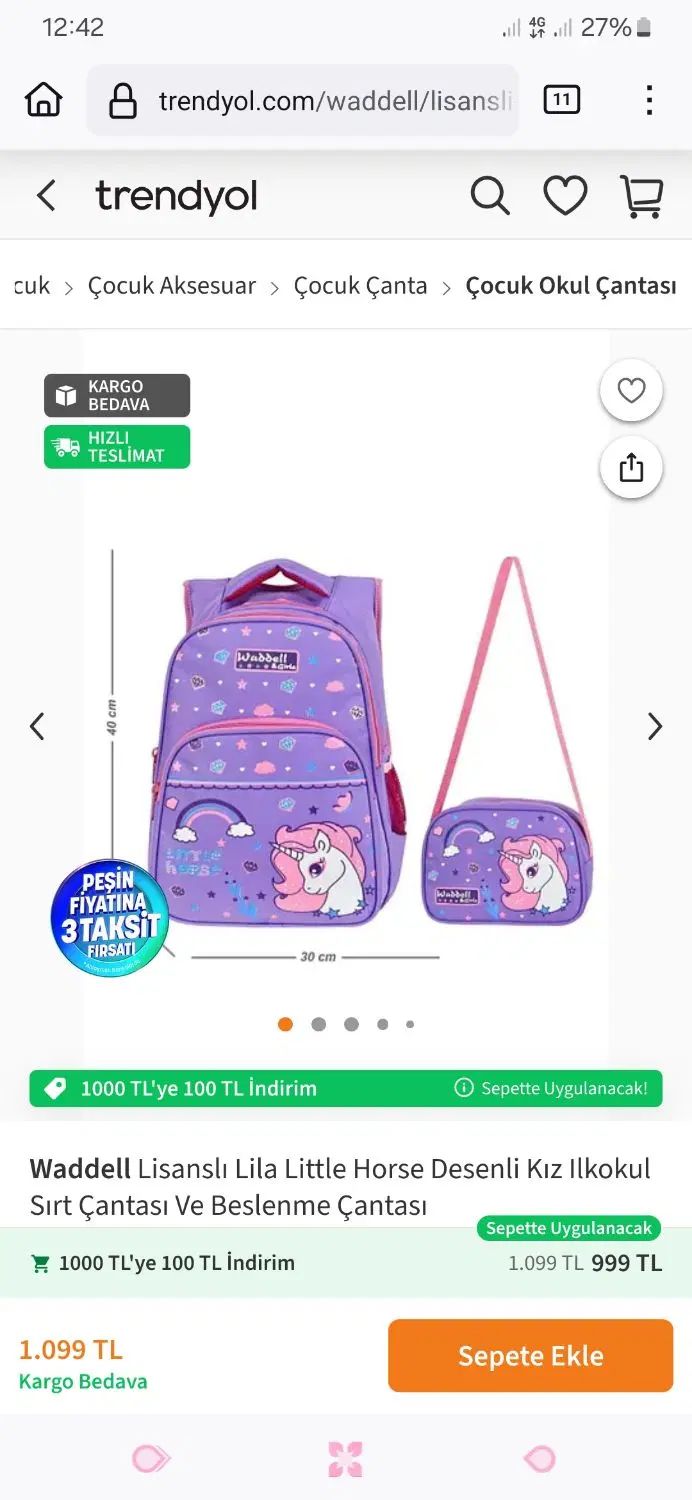Open the shopping cart
Viewport: 692px width, 1500px height.
(x=642, y=196)
